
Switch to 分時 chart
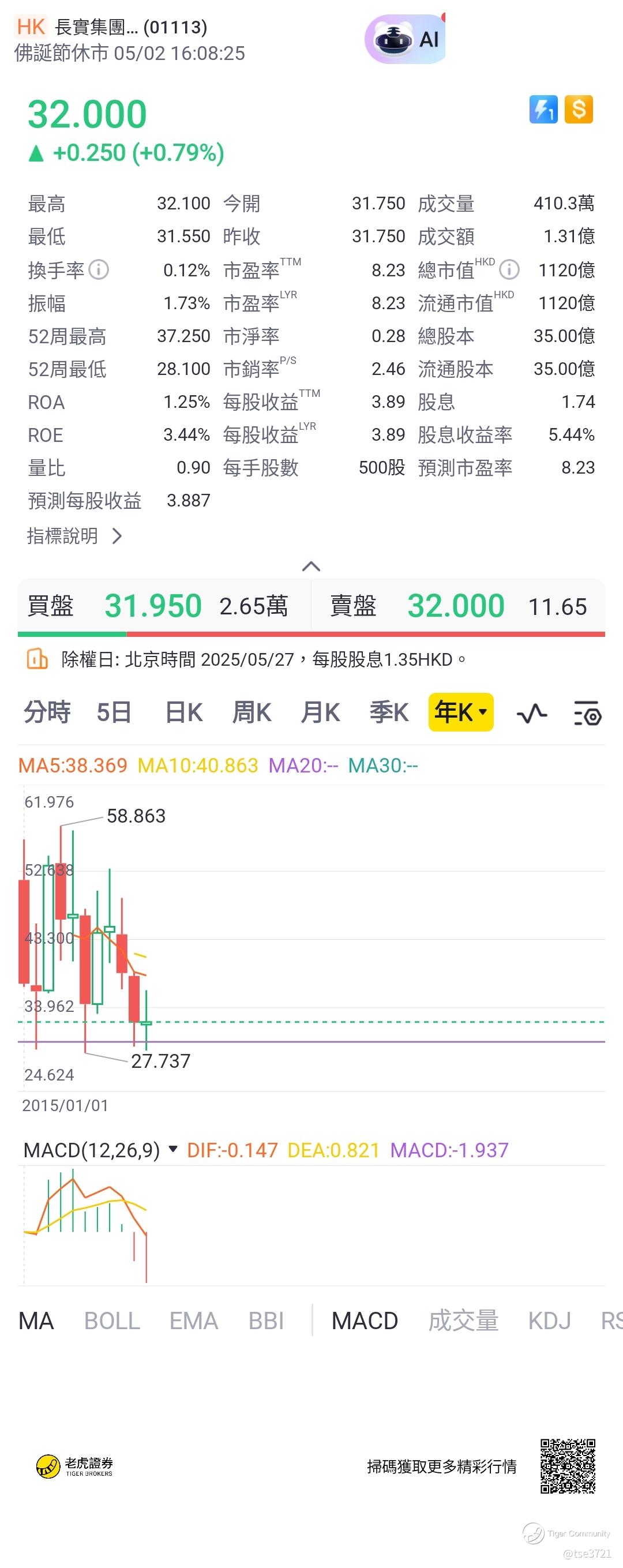pos(47,712)
